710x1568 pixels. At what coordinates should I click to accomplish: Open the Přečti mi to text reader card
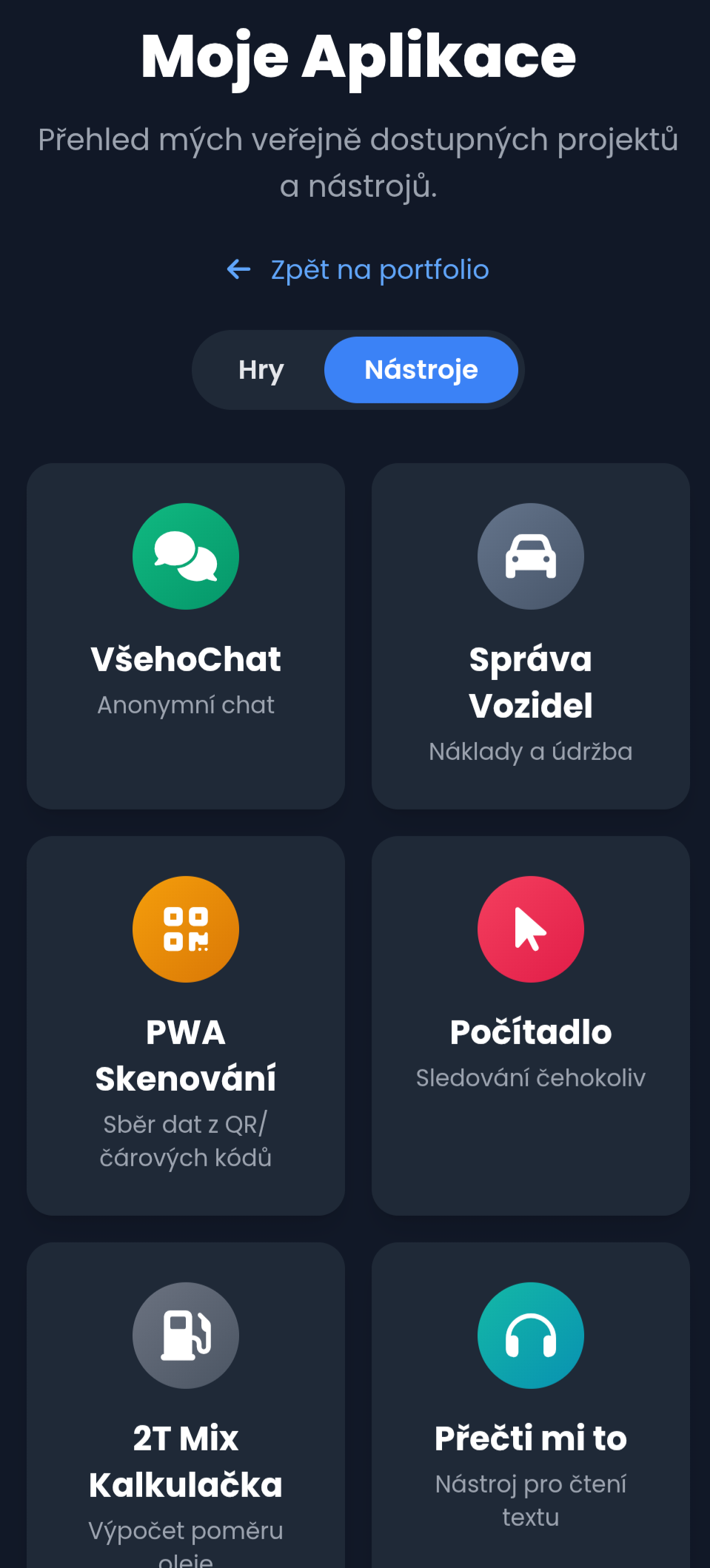click(x=530, y=1406)
